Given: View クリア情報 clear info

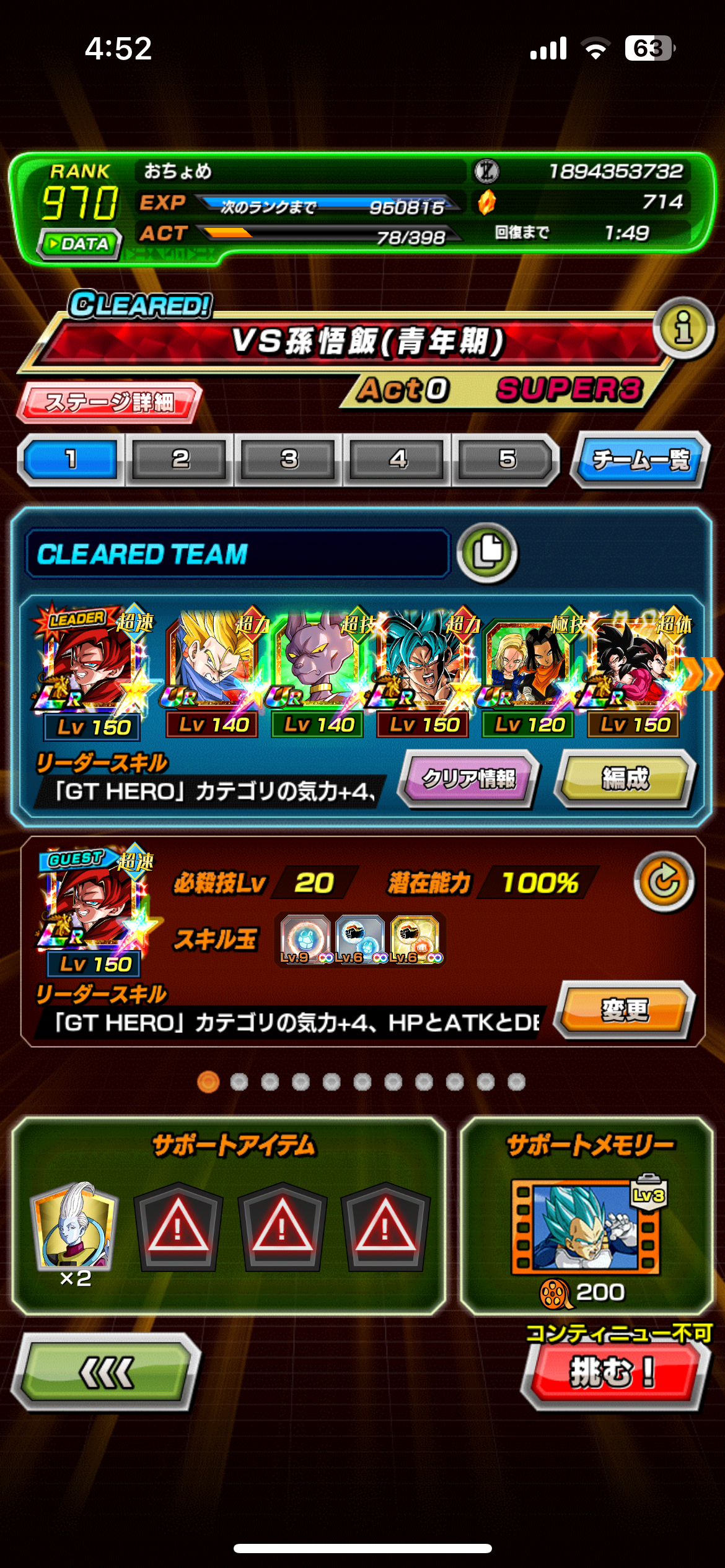Looking at the screenshot, I should 469,778.
